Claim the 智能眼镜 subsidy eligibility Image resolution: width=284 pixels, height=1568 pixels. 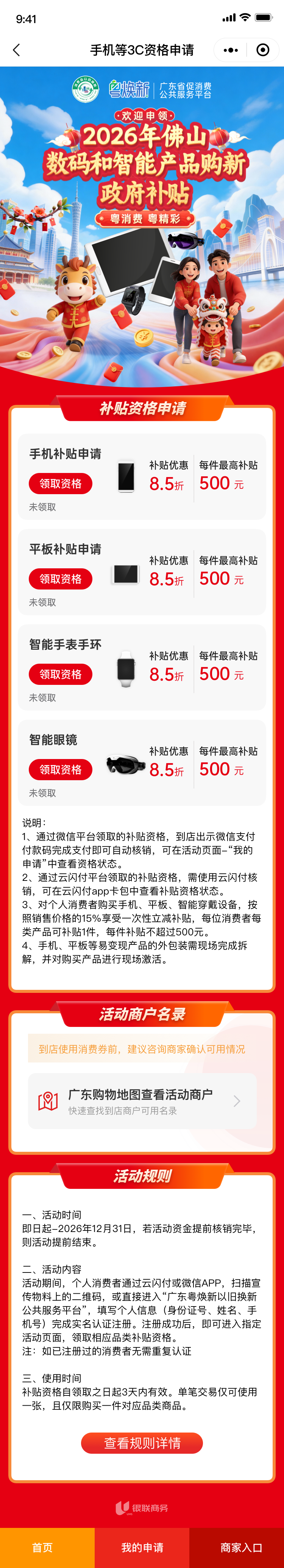point(60,769)
